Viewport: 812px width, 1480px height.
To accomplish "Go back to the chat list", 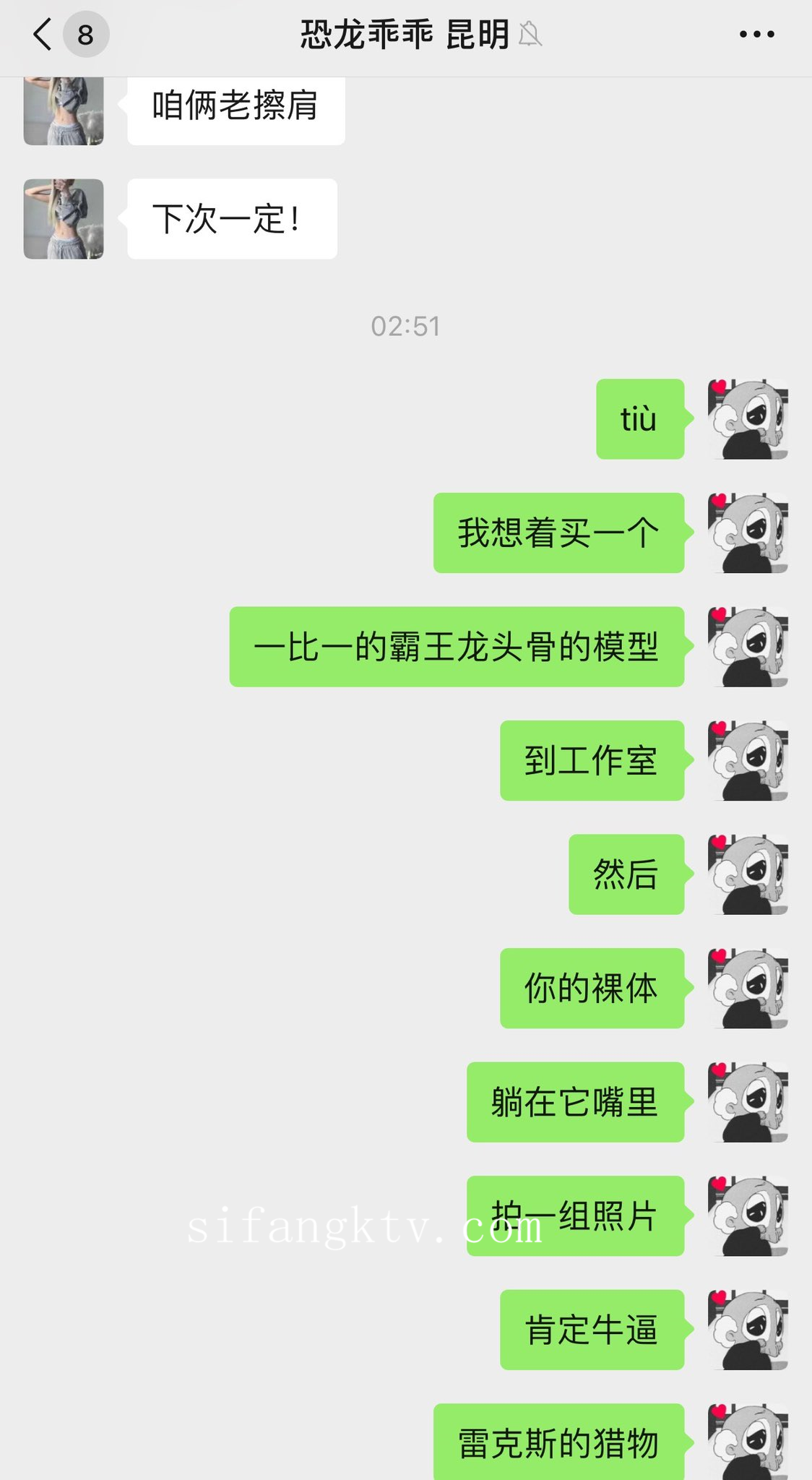I will pyautogui.click(x=43, y=34).
